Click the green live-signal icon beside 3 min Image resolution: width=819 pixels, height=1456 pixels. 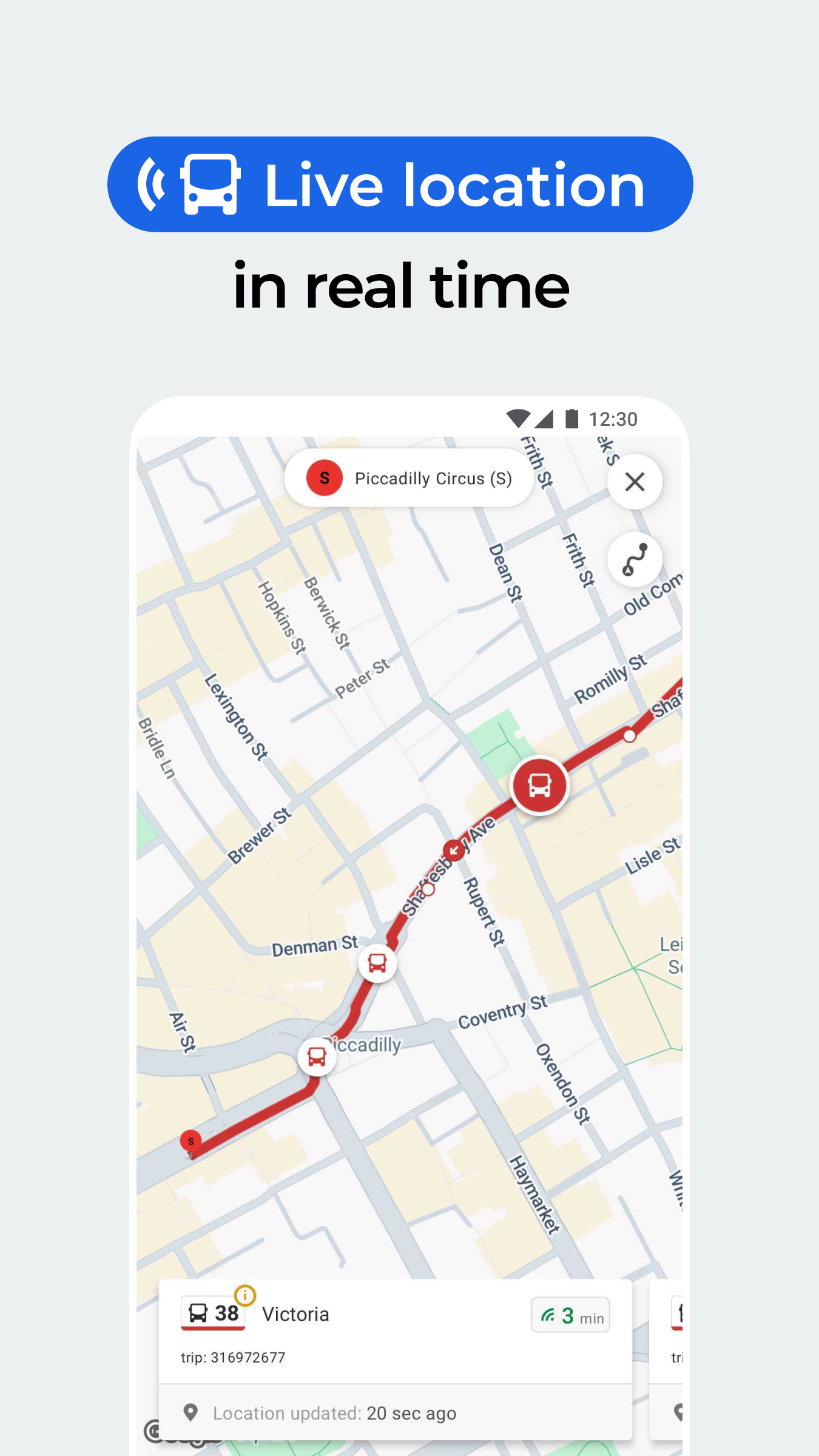(x=549, y=1315)
